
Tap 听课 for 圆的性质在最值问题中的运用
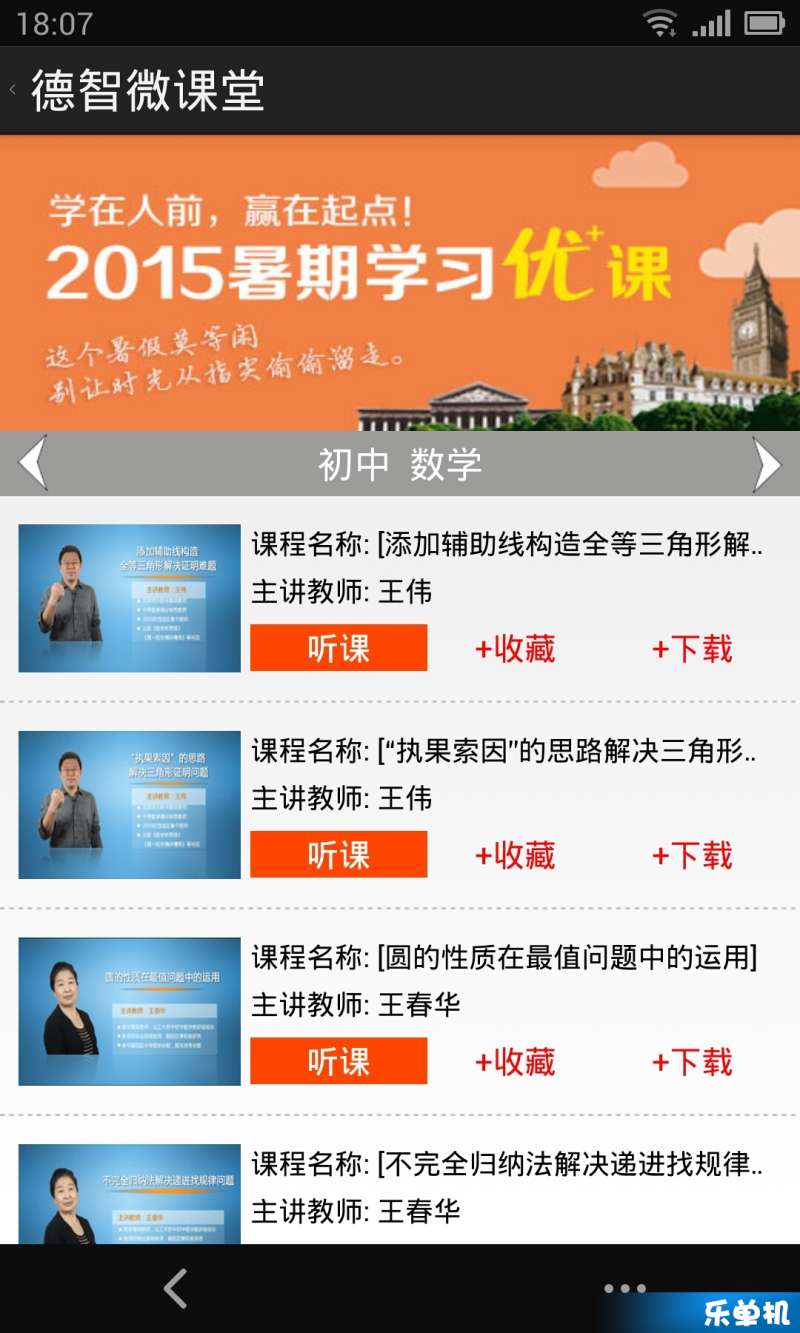click(338, 1061)
